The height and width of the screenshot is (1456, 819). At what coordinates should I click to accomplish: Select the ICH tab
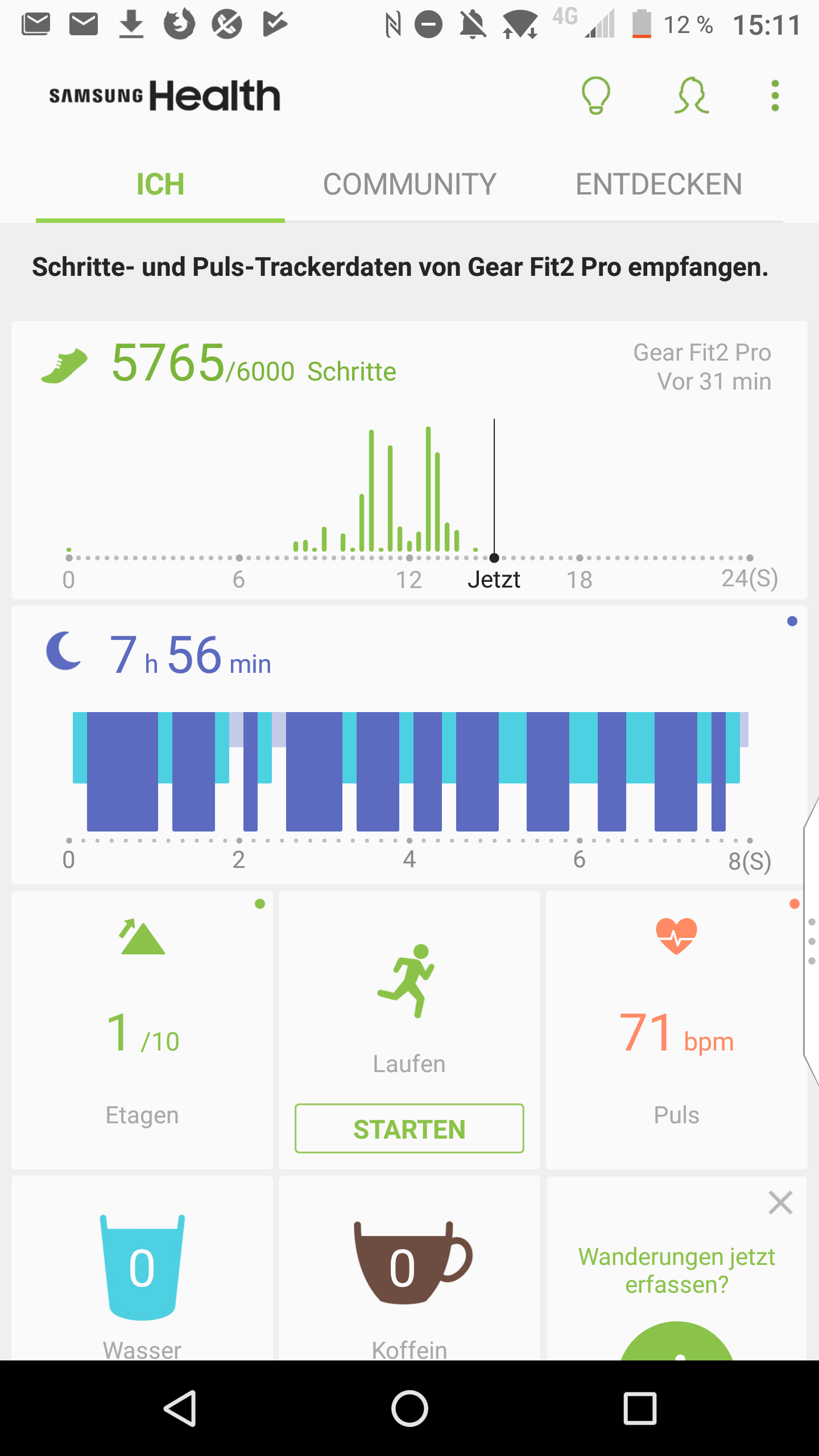(x=160, y=184)
